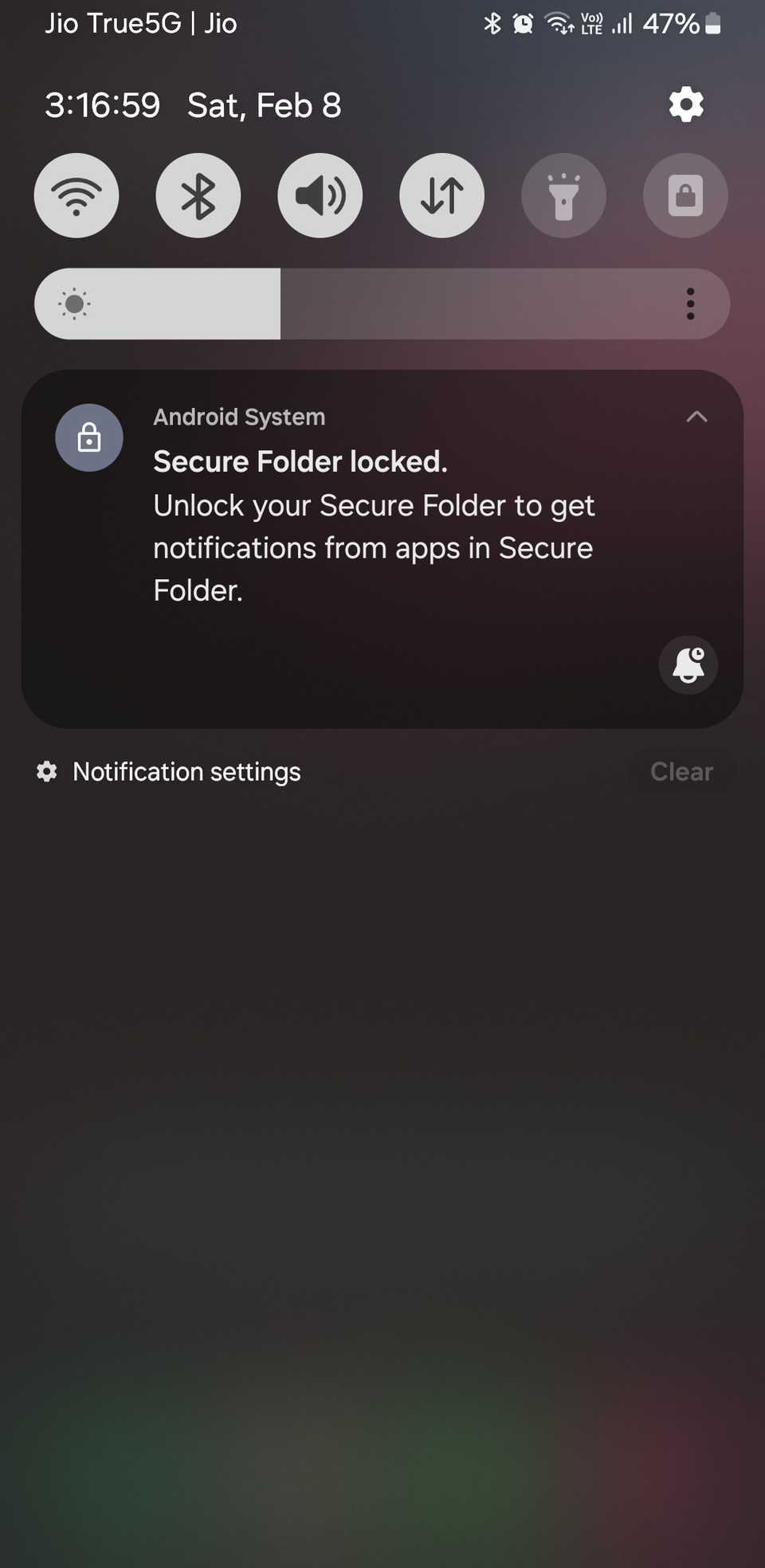Screen dimensions: 765x1568
Task: Open the Quick settings gear icon
Action: click(685, 104)
